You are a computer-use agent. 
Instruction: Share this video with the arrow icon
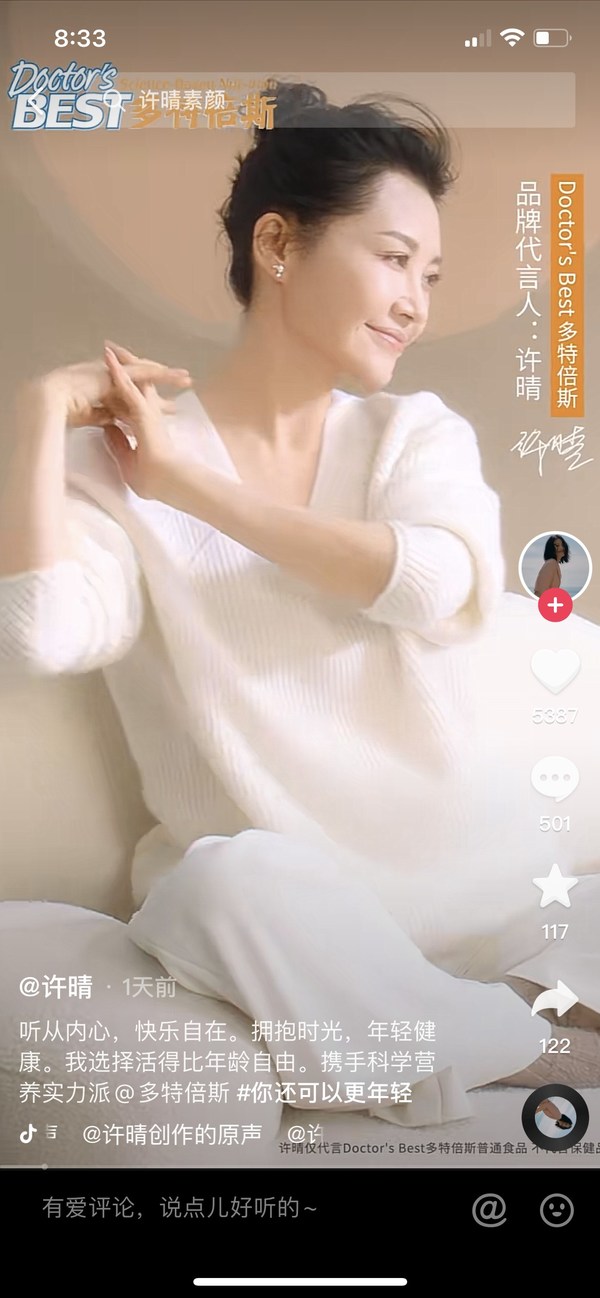click(x=554, y=999)
